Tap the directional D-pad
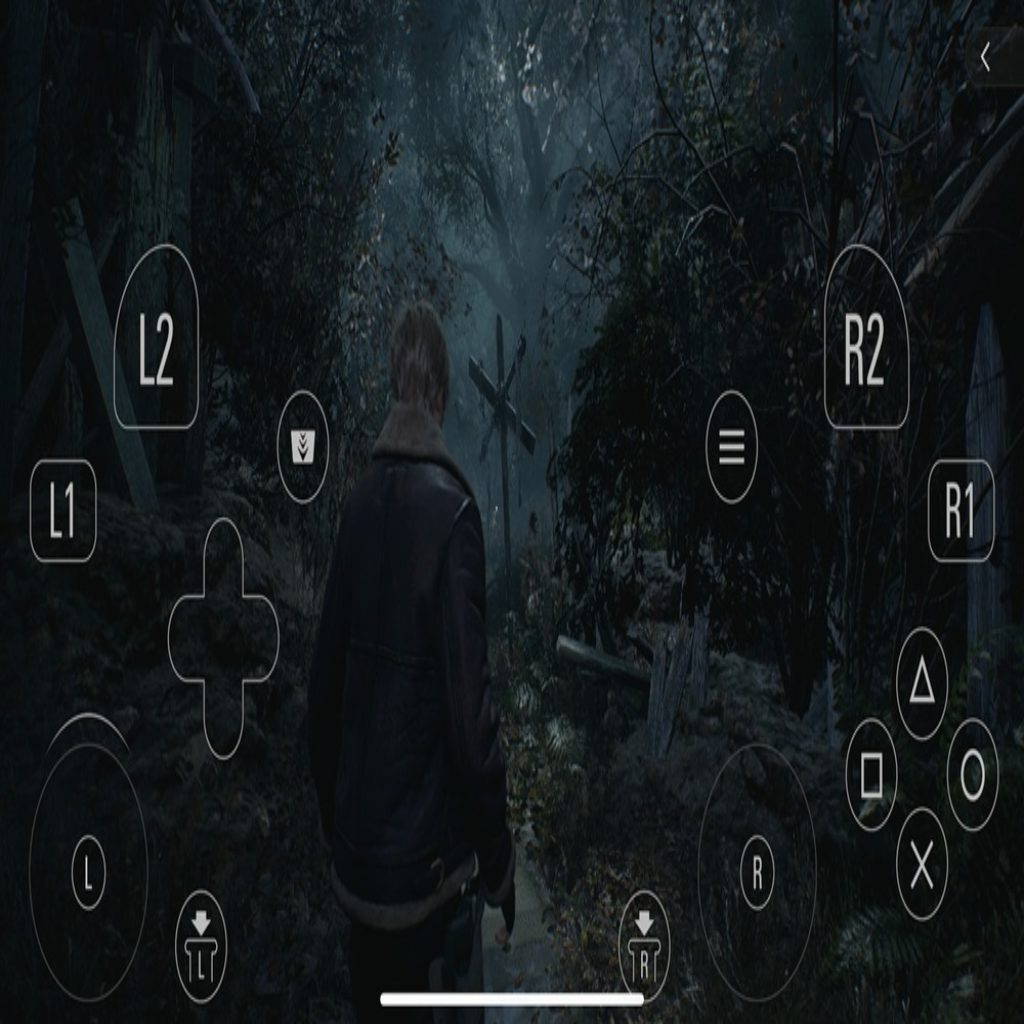 (x=223, y=638)
